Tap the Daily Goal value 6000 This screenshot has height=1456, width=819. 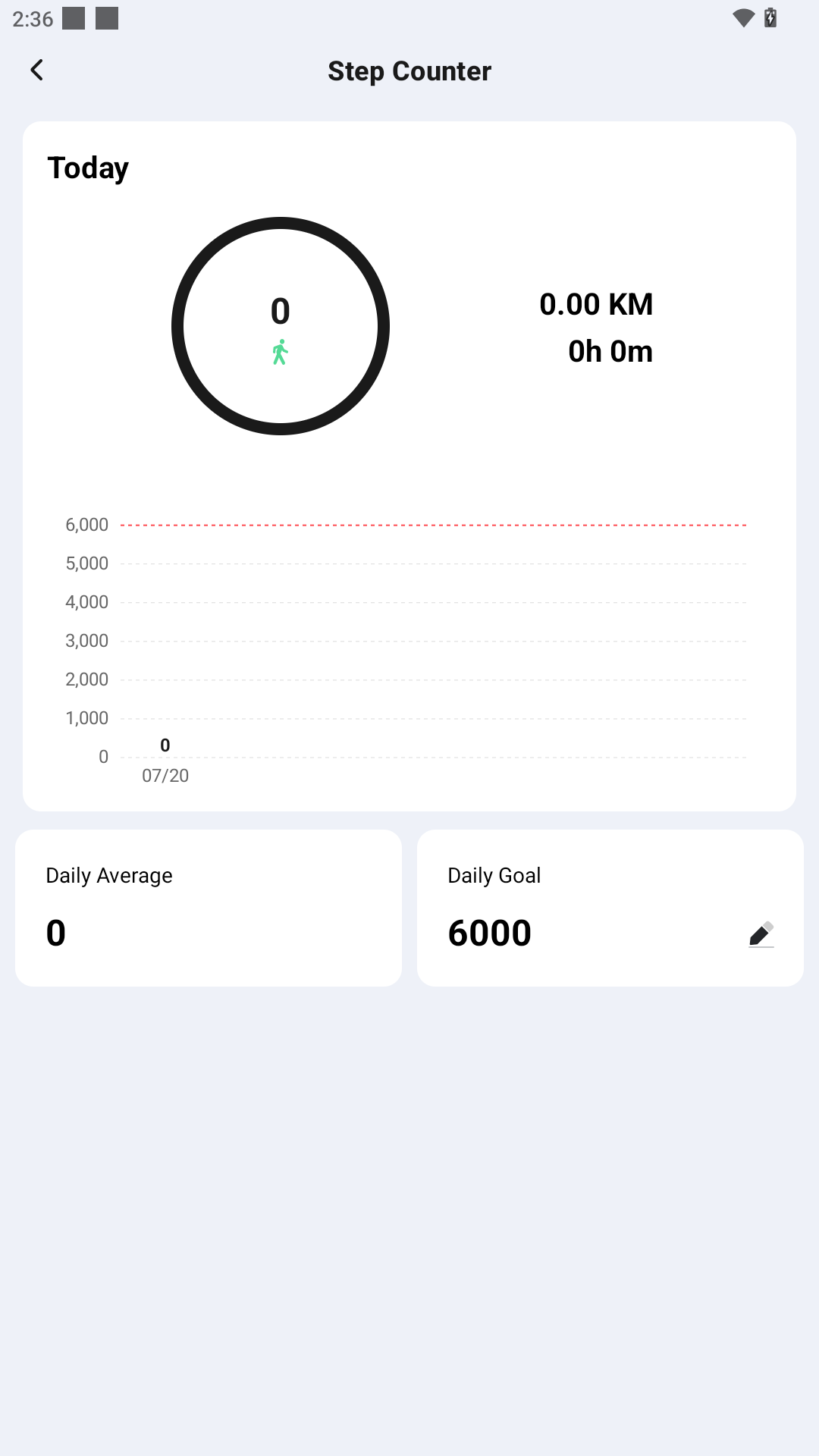coord(489,932)
